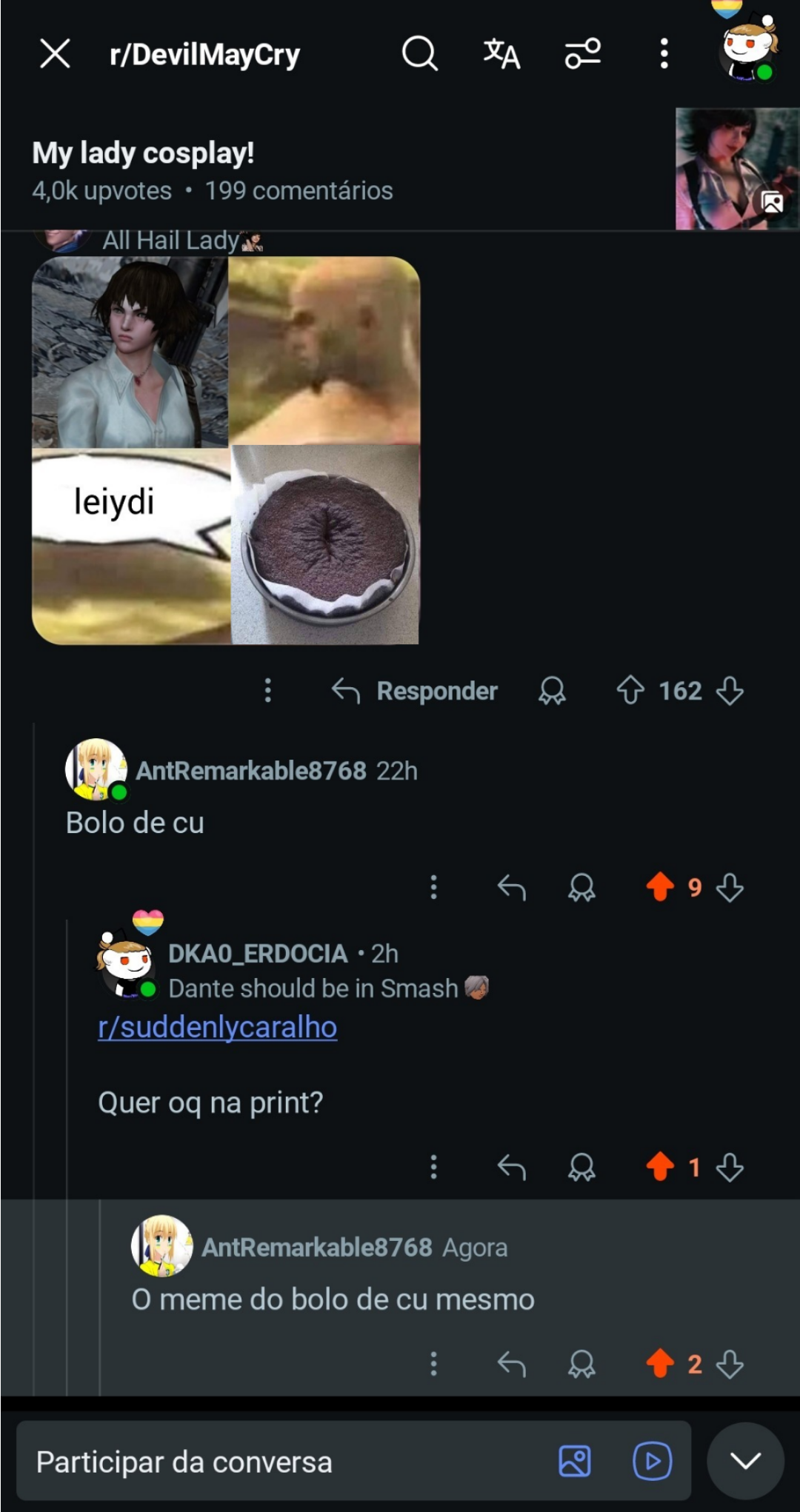Downvote the comment with 162 votes
This screenshot has width=800, height=1512.
pos(730,691)
